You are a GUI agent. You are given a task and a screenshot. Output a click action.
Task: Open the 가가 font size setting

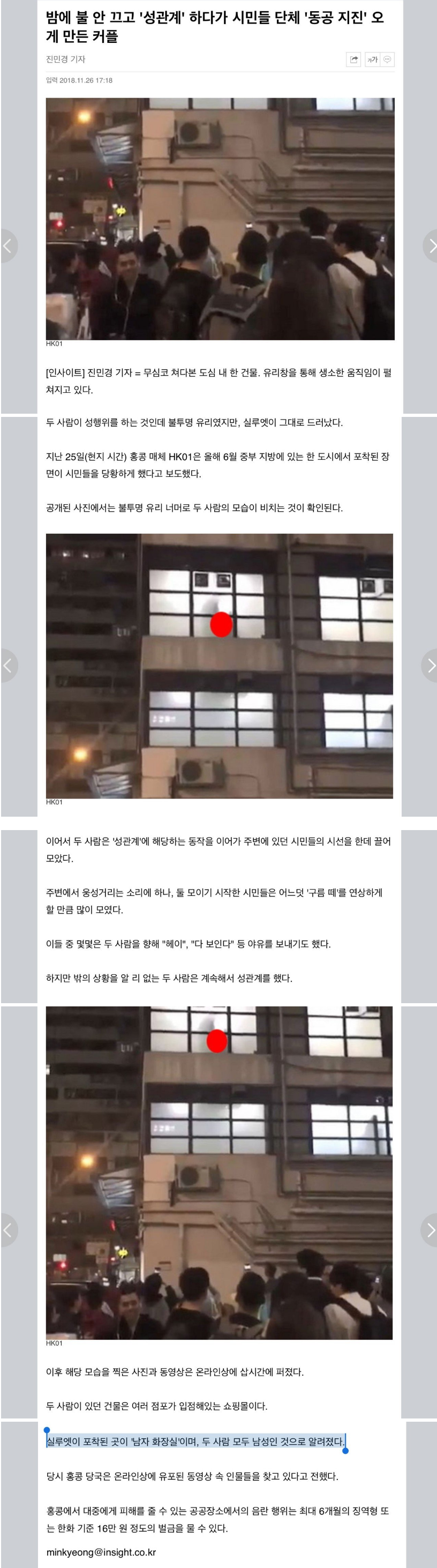[372, 59]
